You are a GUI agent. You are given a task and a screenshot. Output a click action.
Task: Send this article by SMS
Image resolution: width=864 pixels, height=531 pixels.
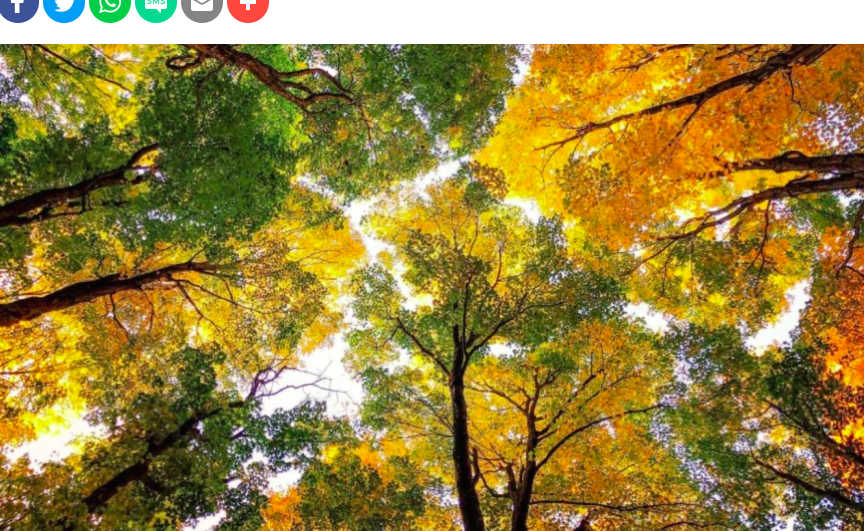coord(156,6)
